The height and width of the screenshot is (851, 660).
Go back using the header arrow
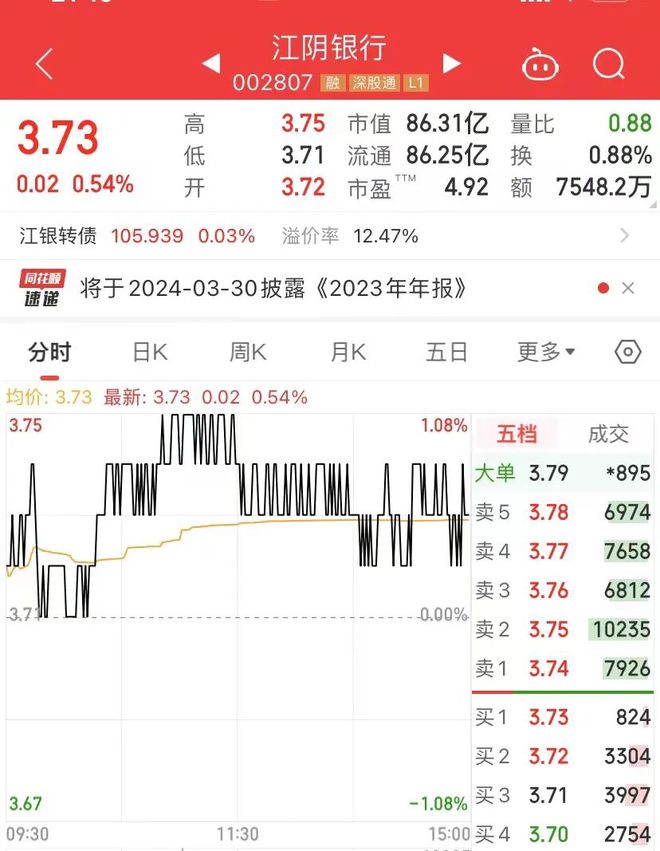pos(43,65)
